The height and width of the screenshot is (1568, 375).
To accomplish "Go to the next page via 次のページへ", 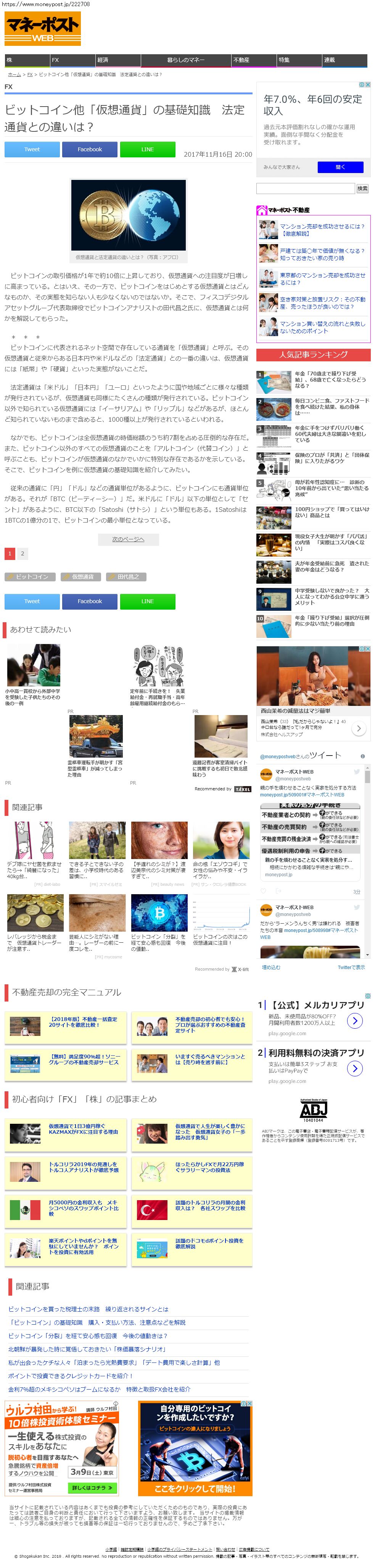I will 128,539.
